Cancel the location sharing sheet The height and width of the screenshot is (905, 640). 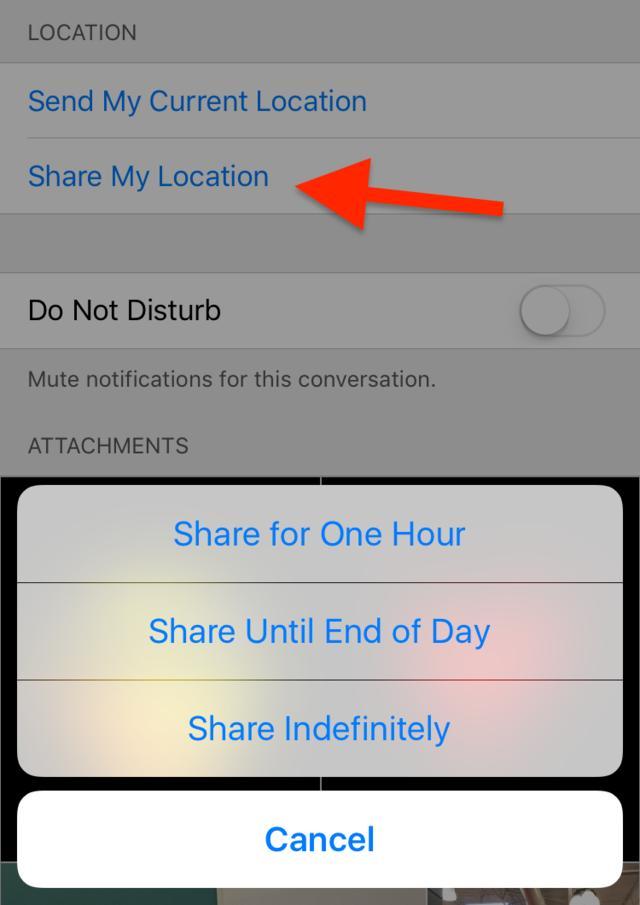point(319,838)
